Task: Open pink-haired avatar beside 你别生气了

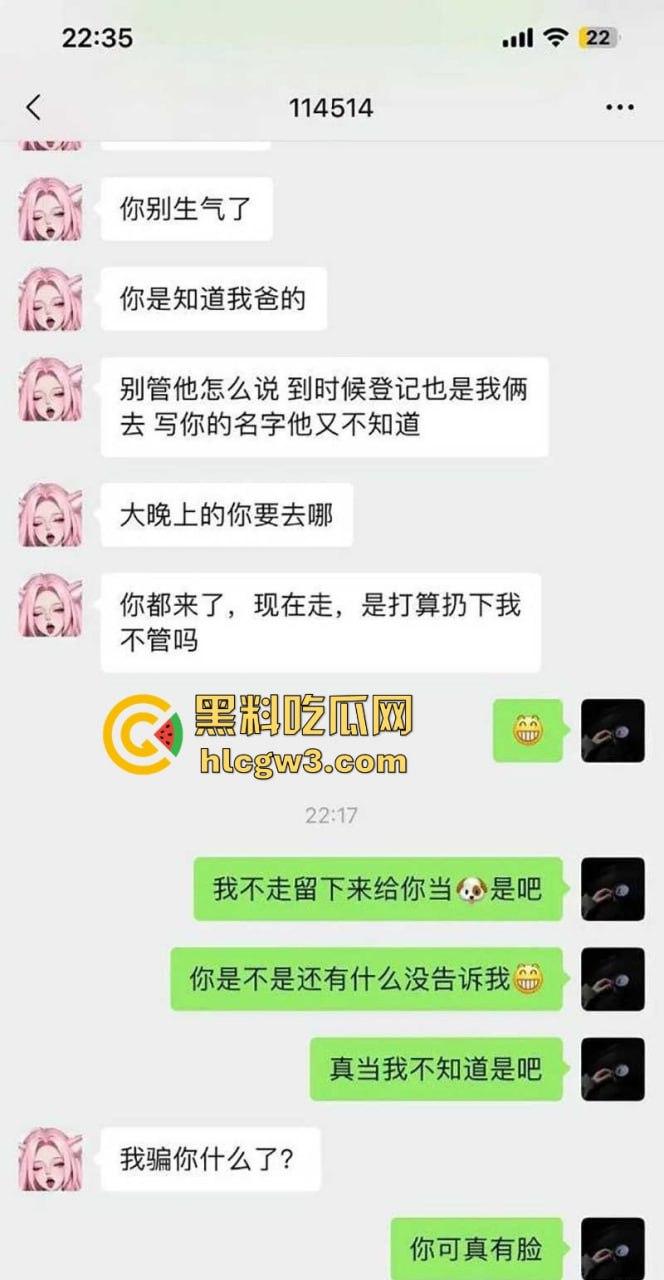Action: 50,209
